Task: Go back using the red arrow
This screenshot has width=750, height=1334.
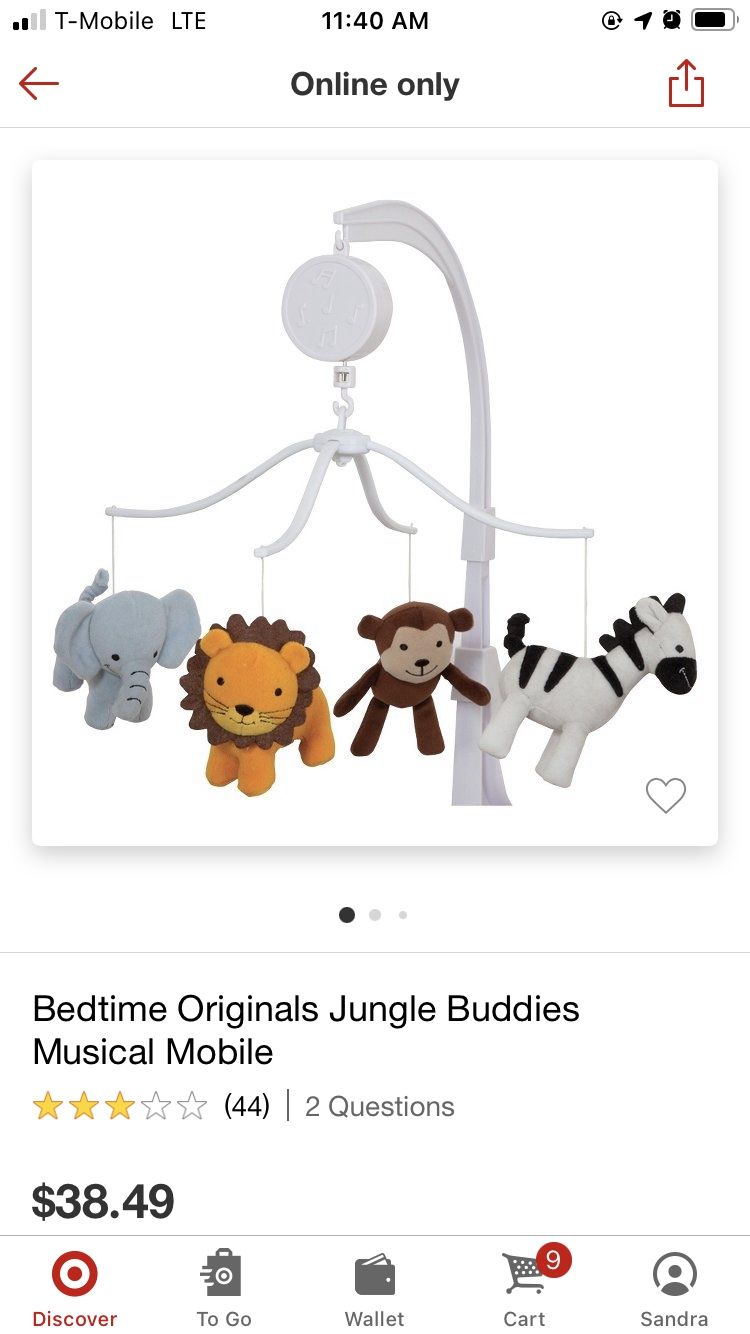Action: point(39,84)
